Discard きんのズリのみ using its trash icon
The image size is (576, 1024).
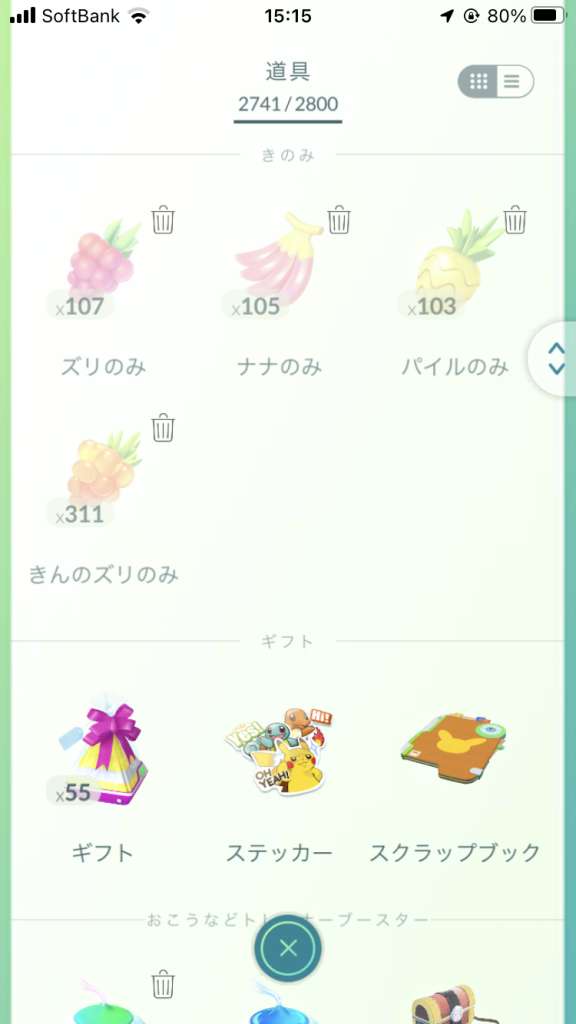tap(163, 428)
